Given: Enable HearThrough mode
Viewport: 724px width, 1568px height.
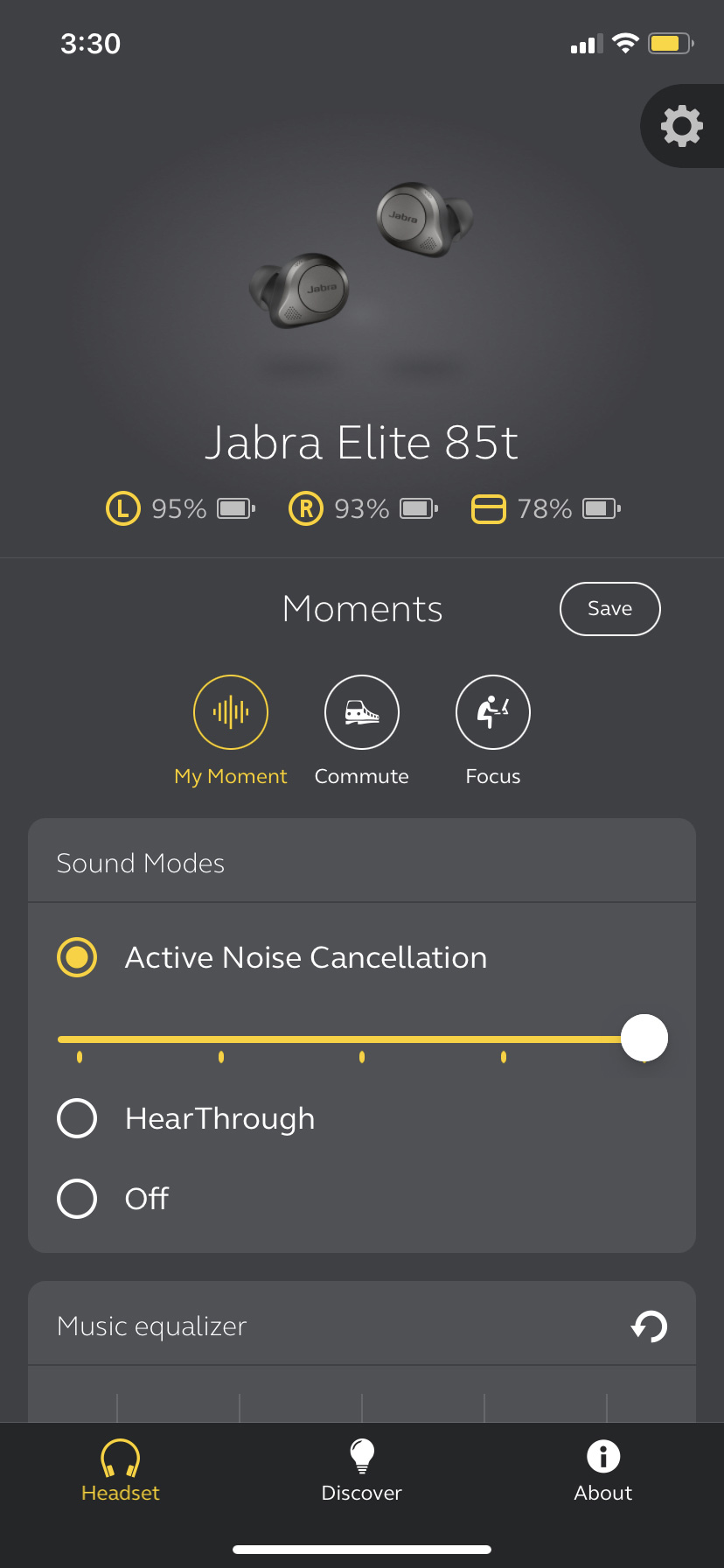Looking at the screenshot, I should [76, 1117].
